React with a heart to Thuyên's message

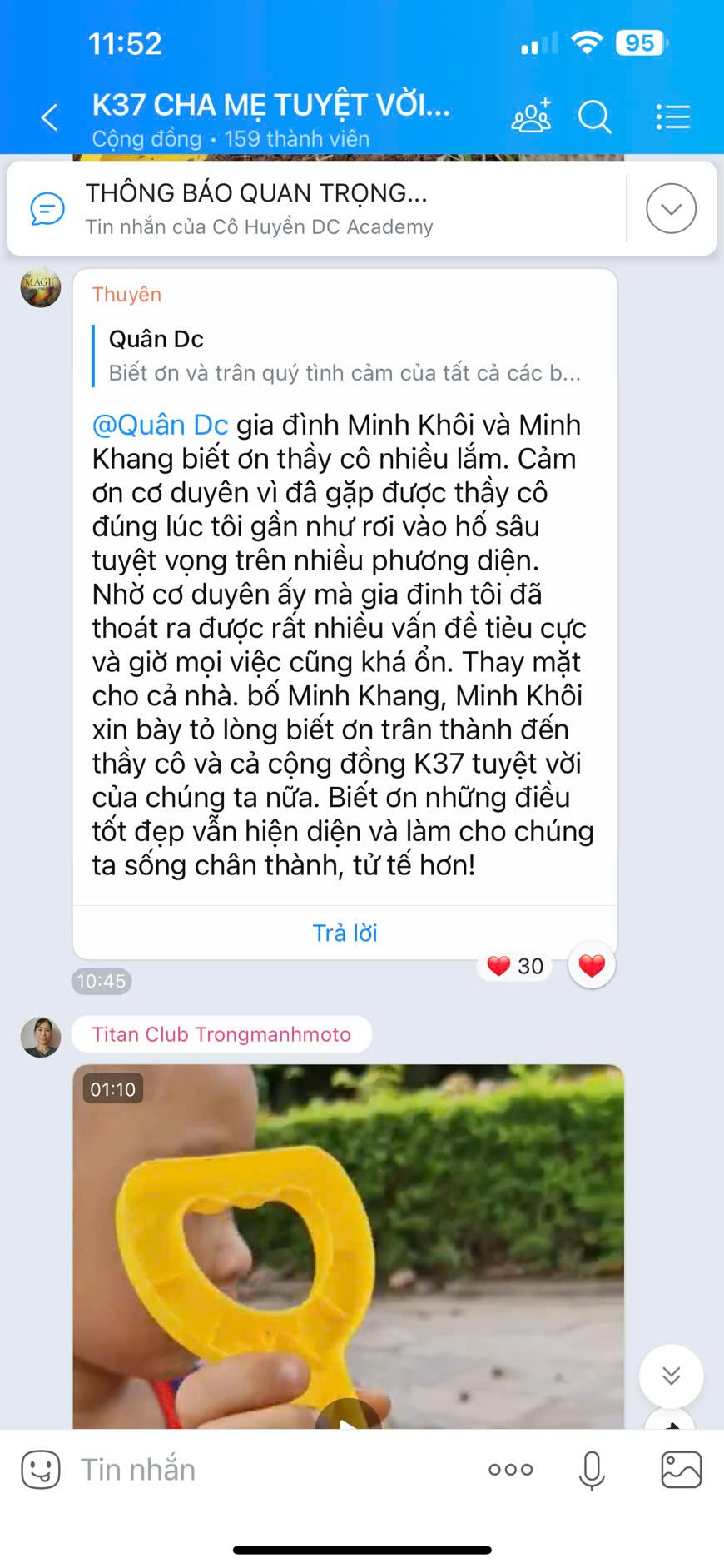592,966
